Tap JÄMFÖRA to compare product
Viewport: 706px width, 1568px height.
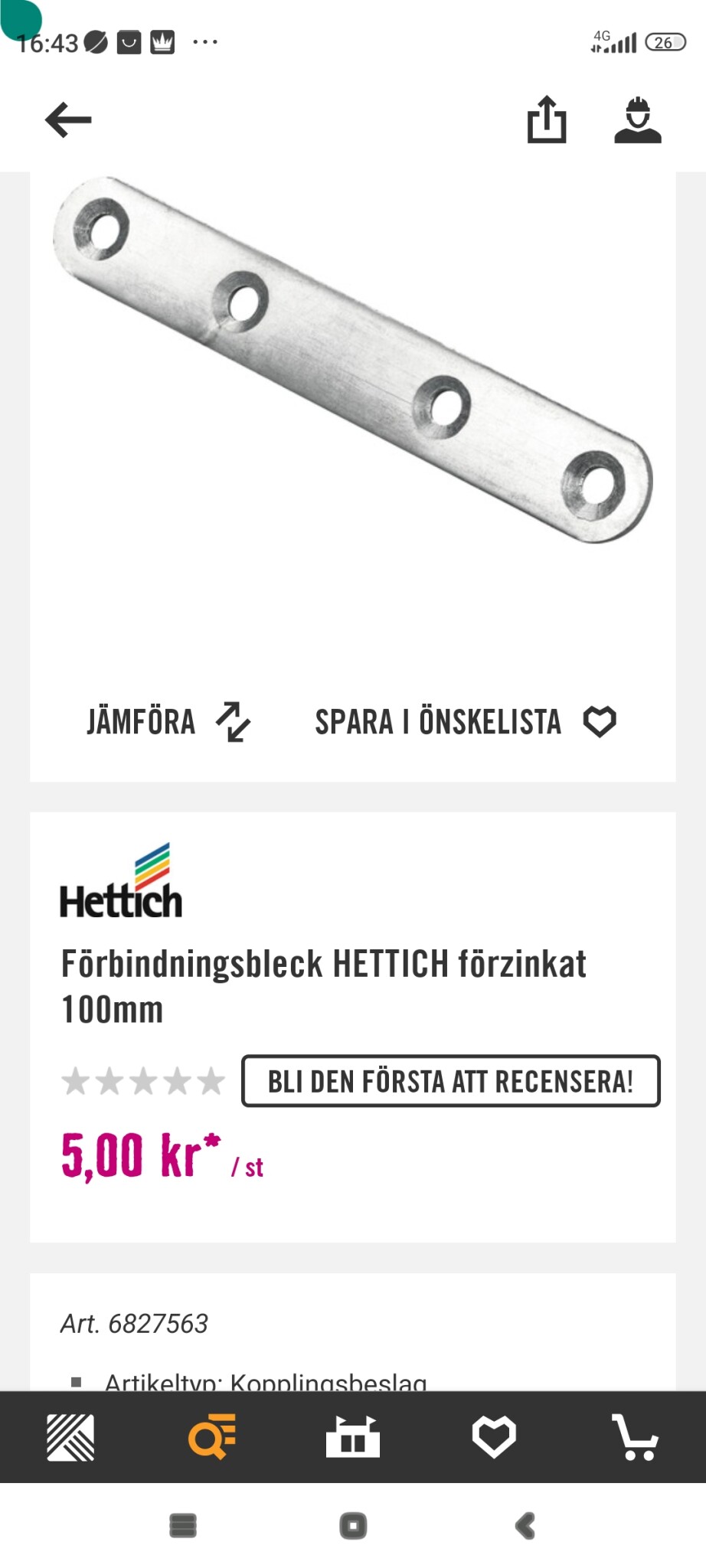tap(168, 721)
